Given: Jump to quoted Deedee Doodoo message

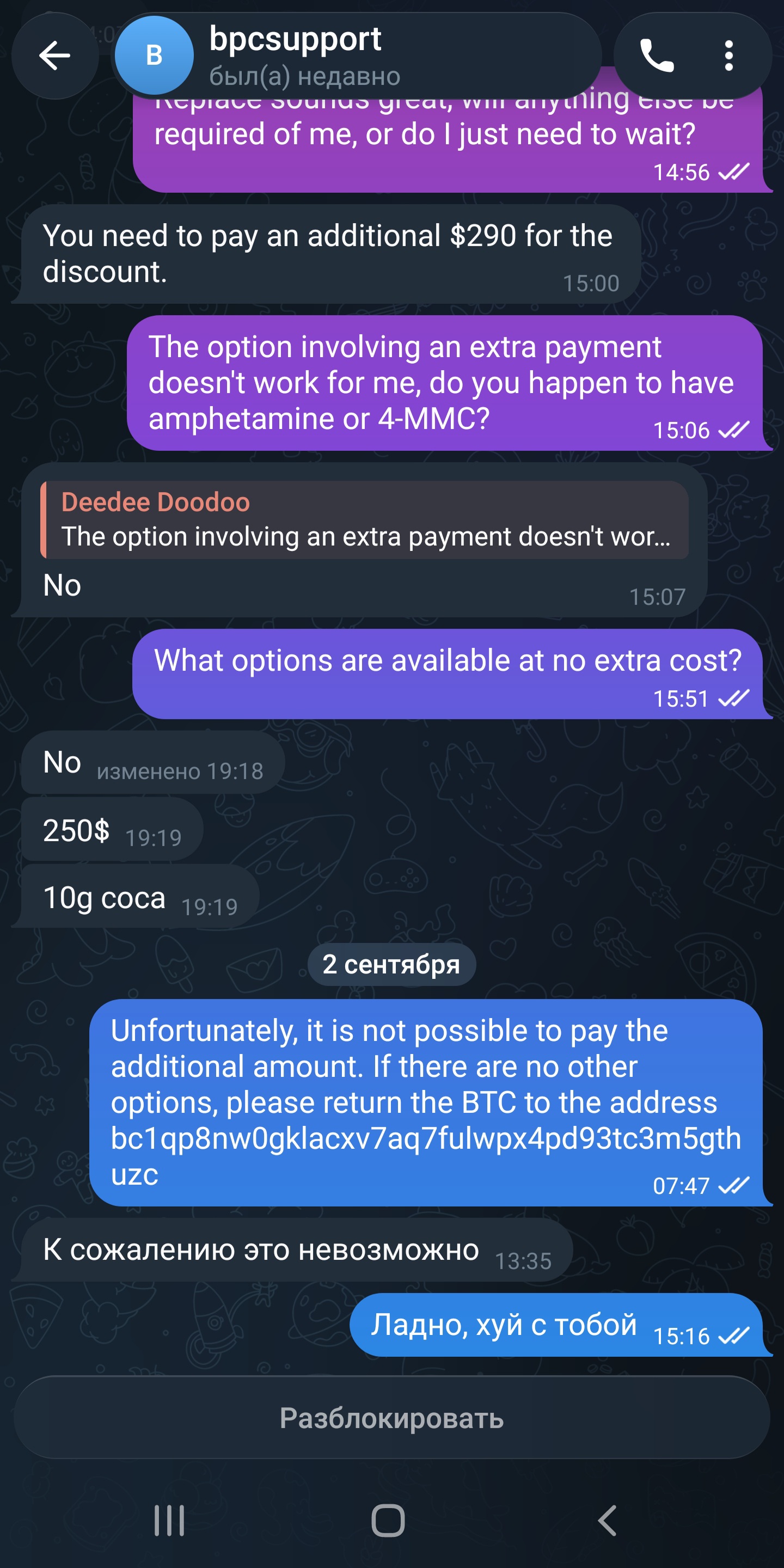Looking at the screenshot, I should pos(364,520).
